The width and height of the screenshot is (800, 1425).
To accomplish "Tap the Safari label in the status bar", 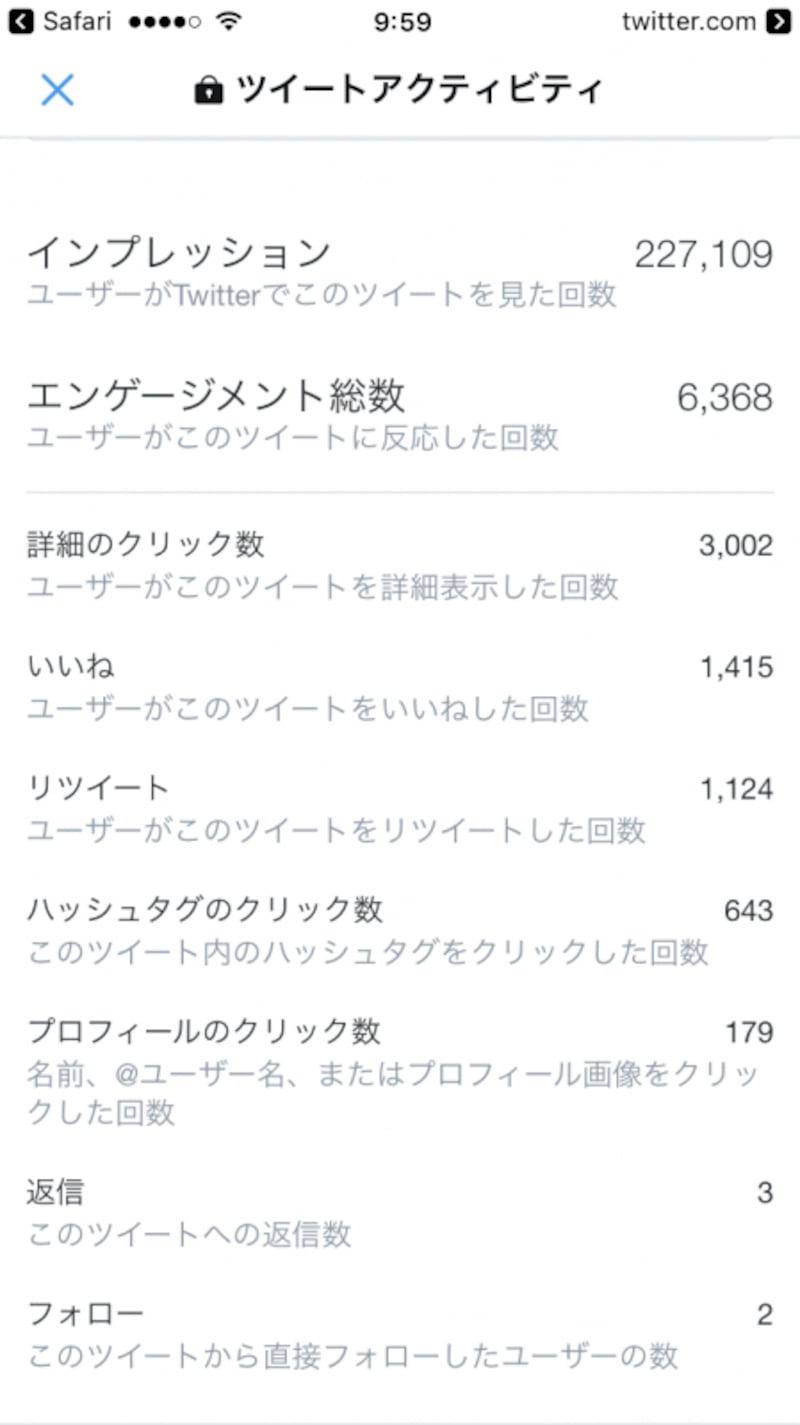I will pos(75,21).
